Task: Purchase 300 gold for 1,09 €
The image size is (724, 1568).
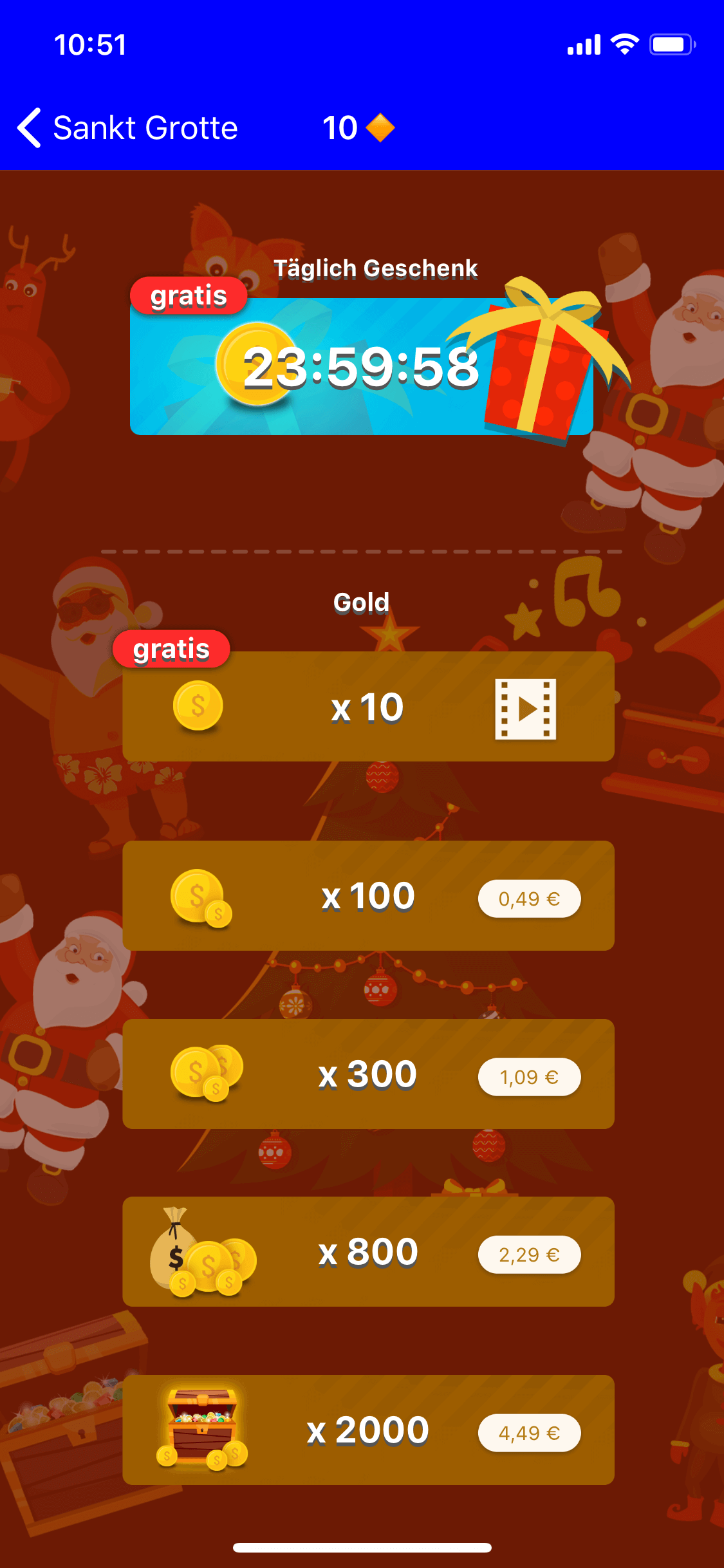Action: (529, 1077)
